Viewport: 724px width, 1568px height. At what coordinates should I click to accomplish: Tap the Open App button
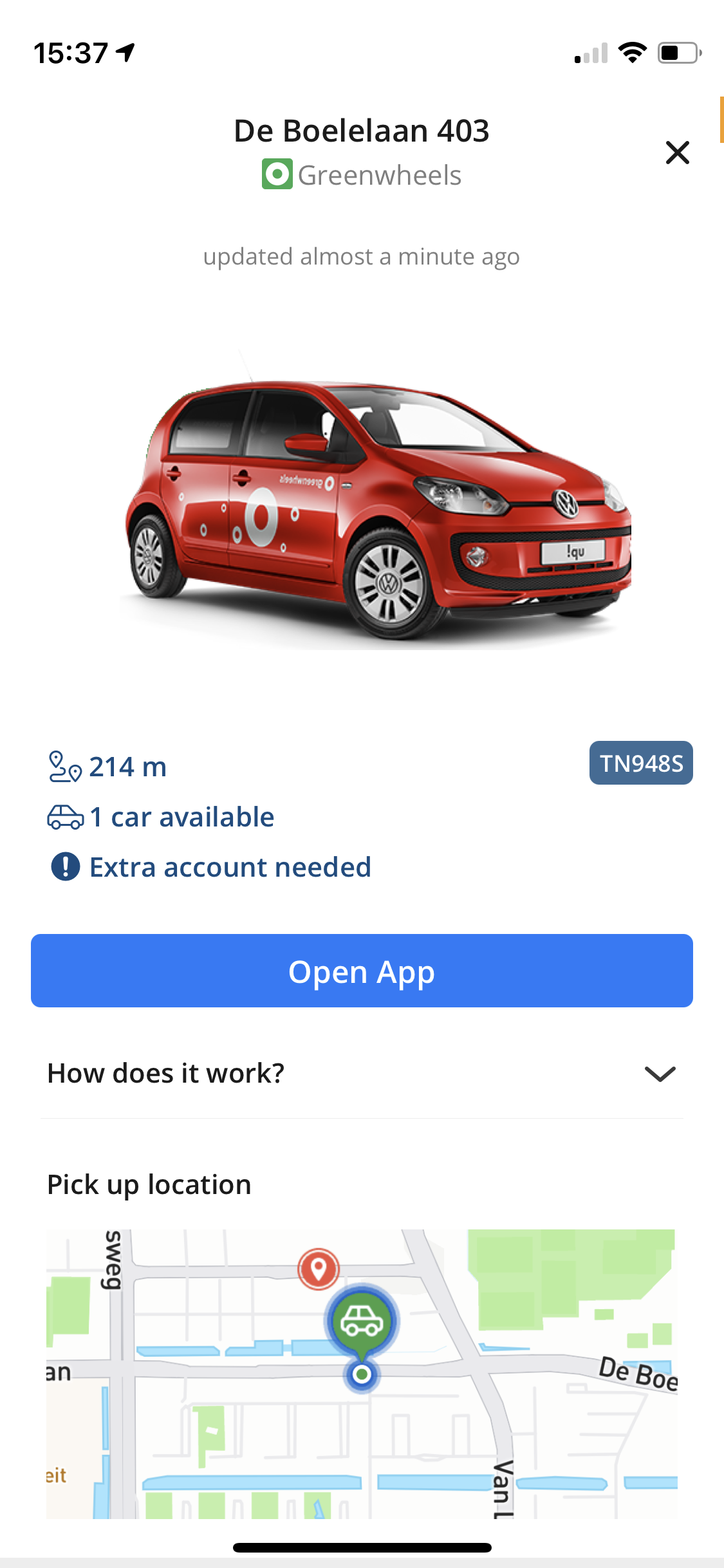click(362, 971)
